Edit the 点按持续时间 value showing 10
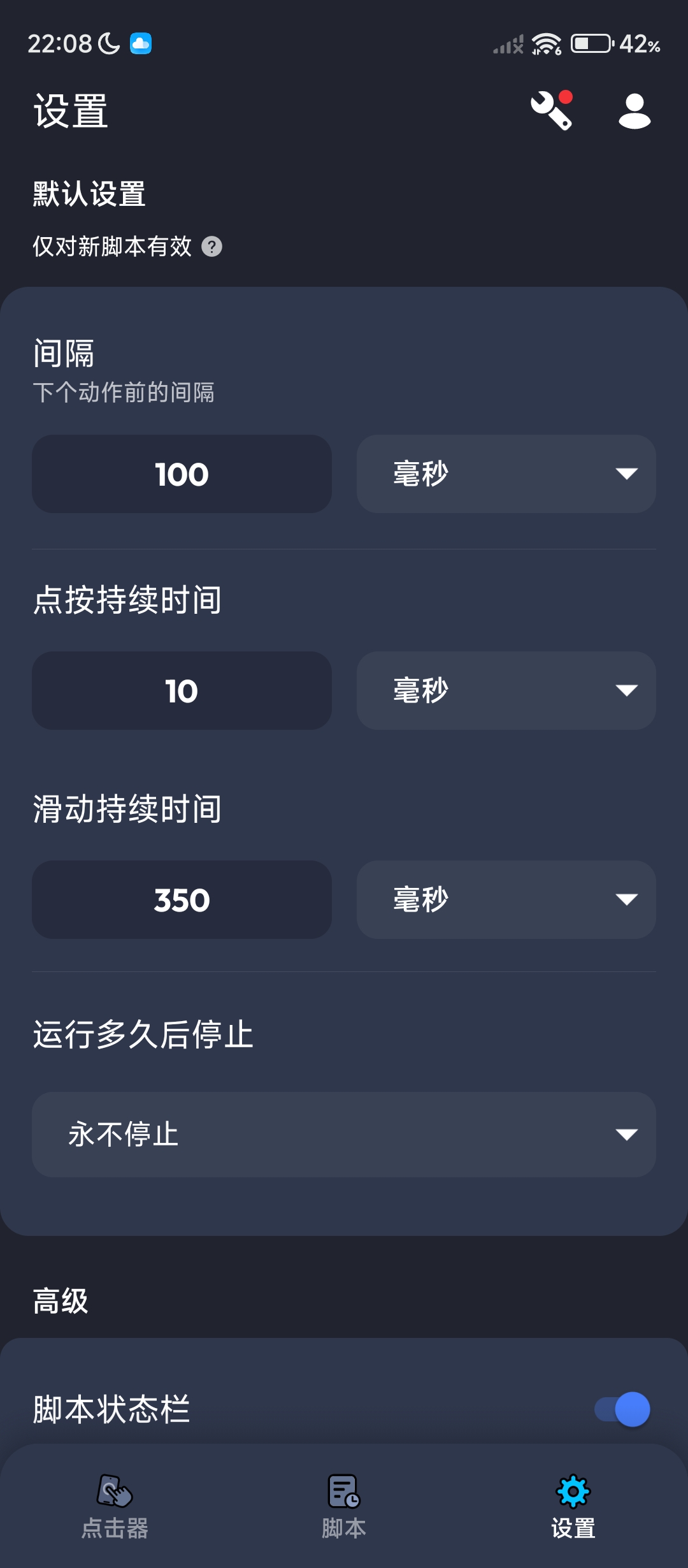 tap(182, 691)
